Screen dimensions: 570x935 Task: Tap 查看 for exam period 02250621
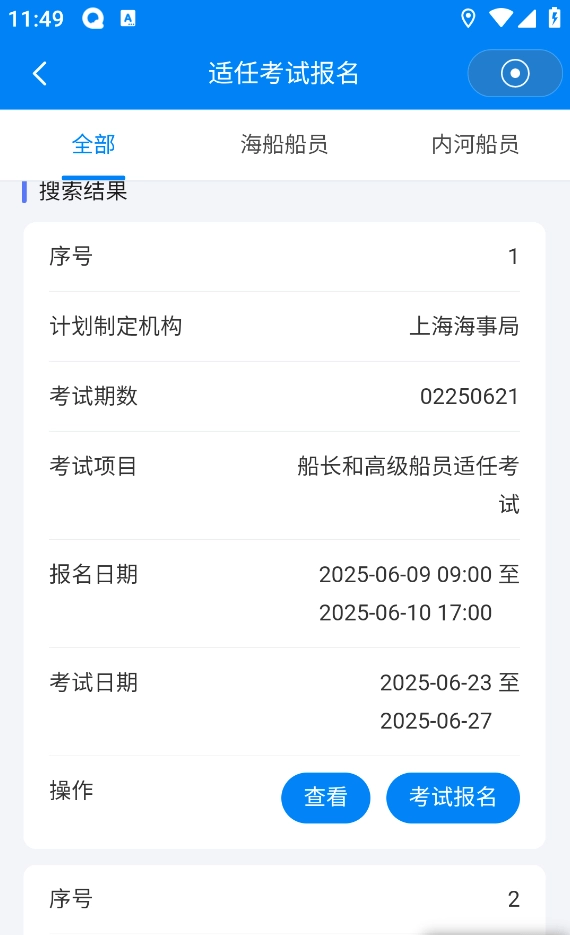tap(326, 797)
